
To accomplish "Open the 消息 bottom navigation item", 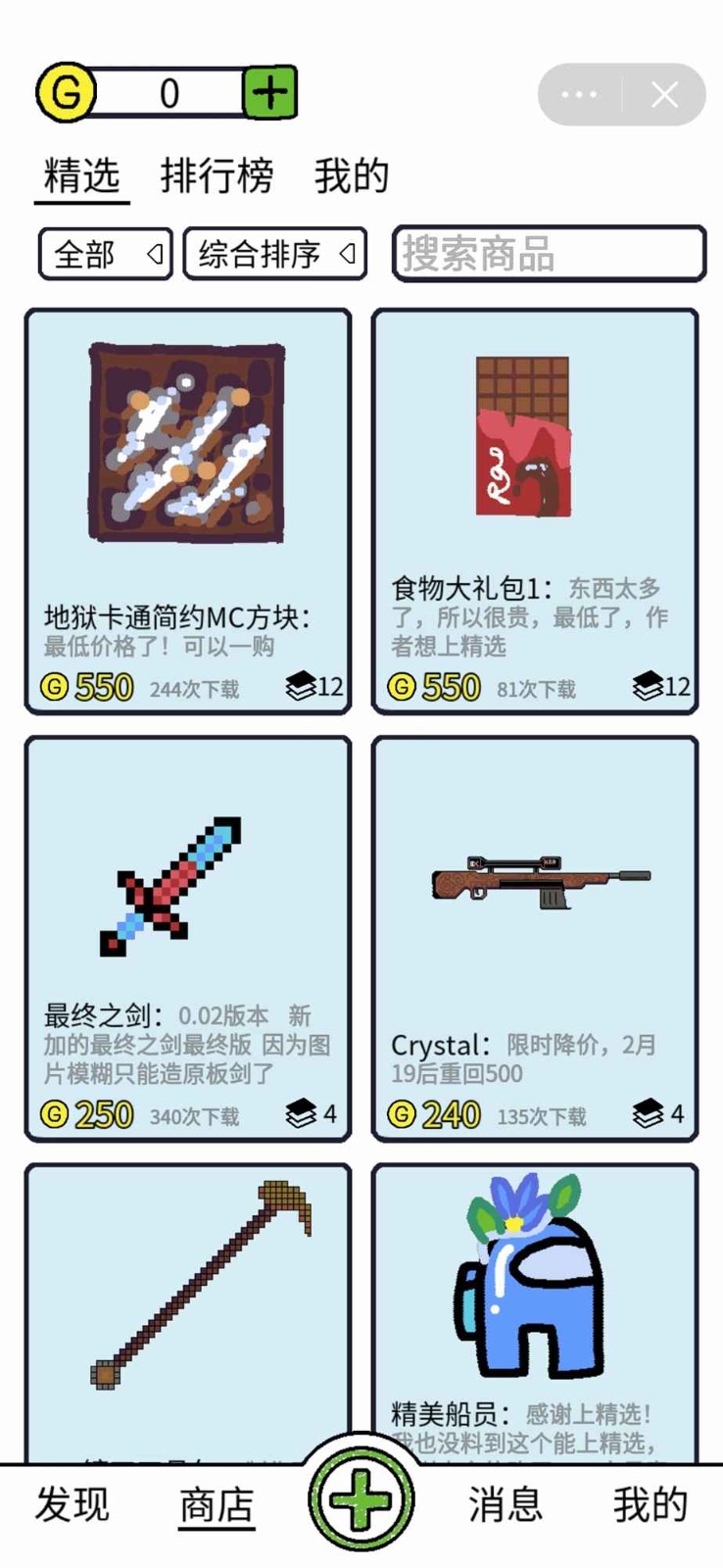I will pyautogui.click(x=505, y=1504).
